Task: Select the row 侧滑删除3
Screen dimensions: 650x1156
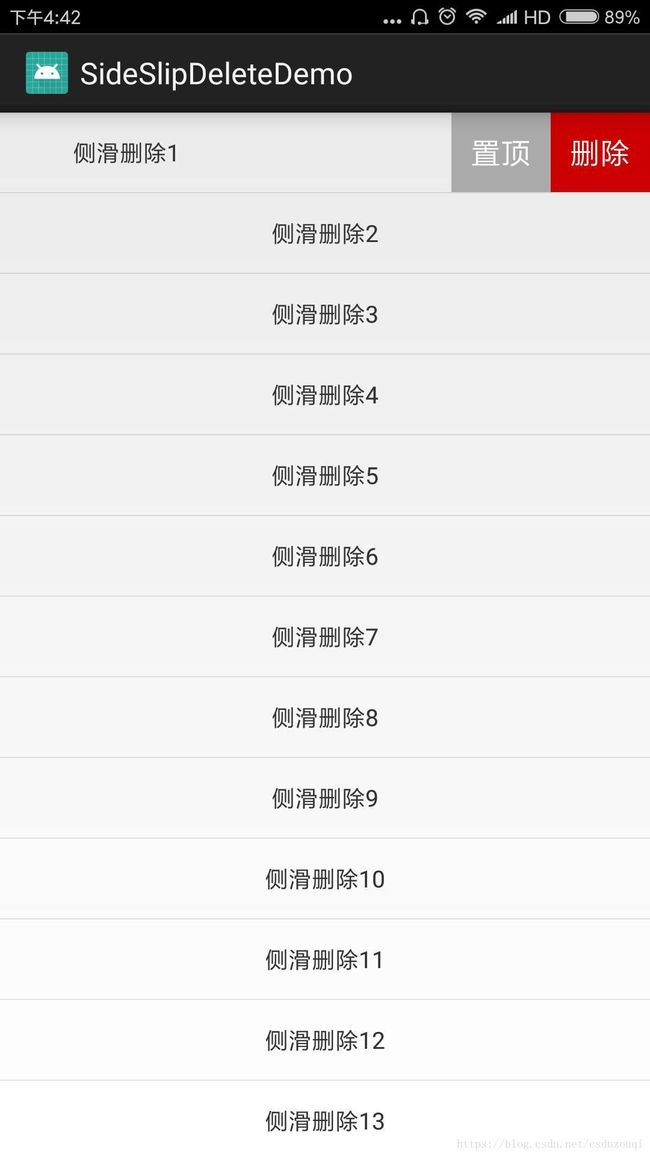Action: 325,314
